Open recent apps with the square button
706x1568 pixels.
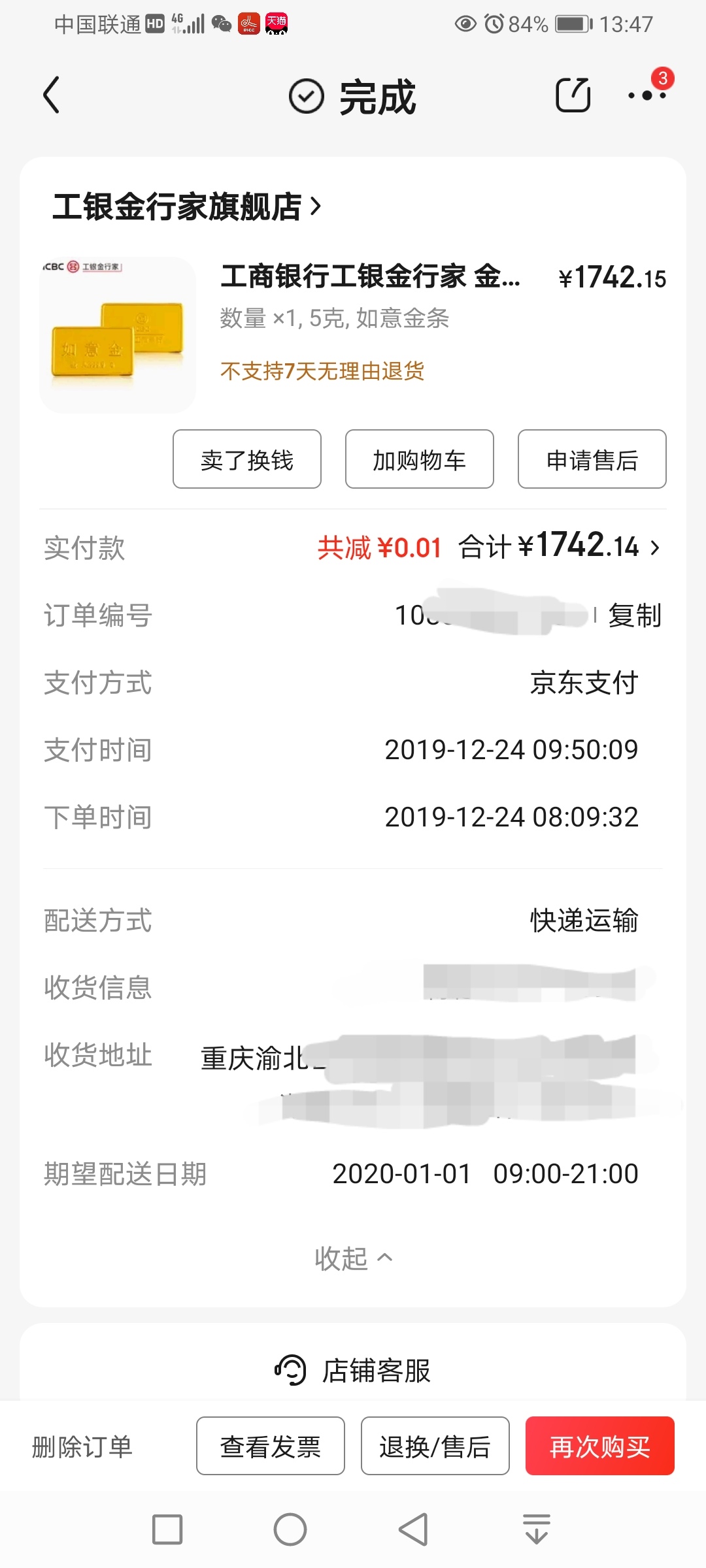[x=167, y=1529]
